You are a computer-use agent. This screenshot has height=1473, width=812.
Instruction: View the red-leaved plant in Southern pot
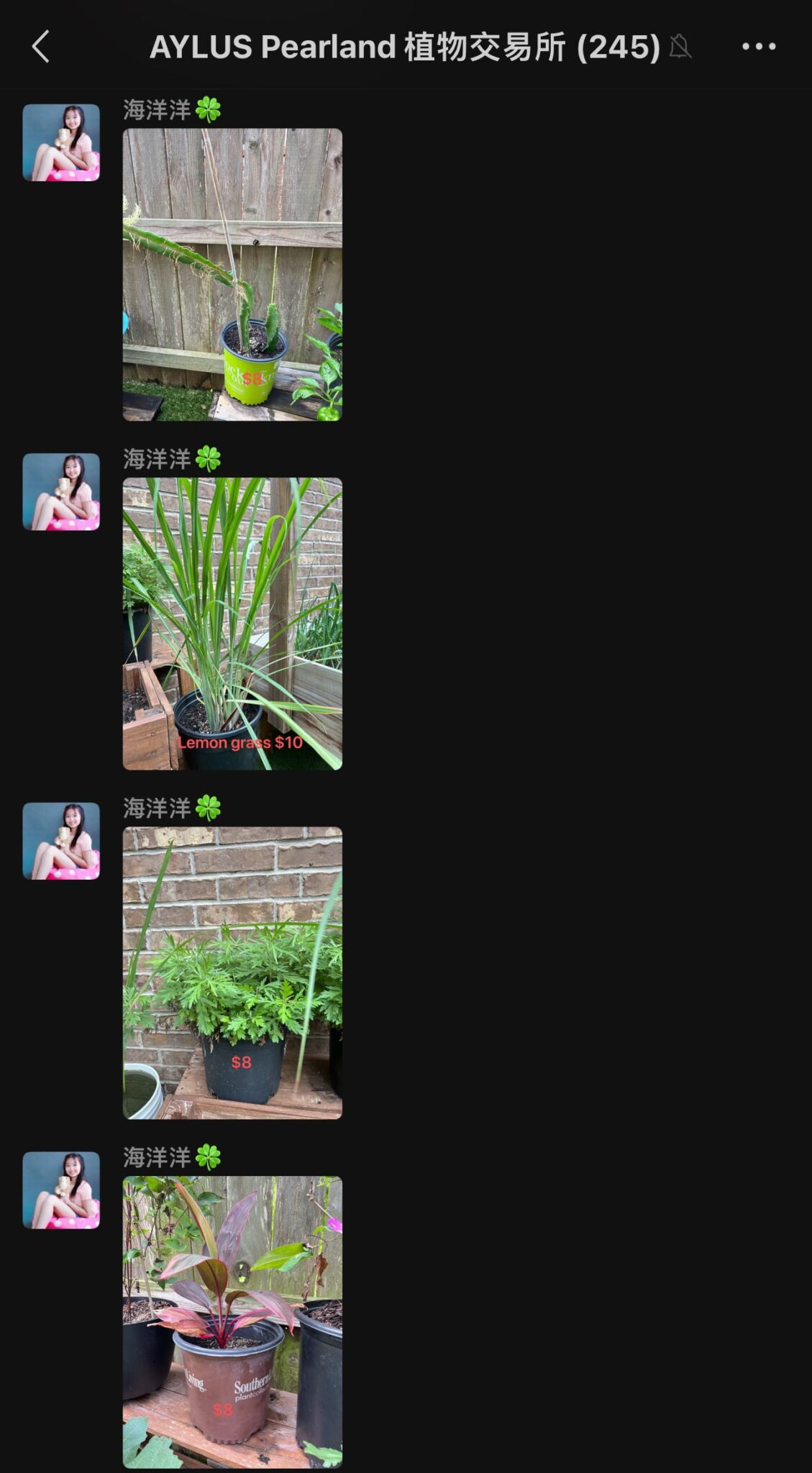point(232,1322)
